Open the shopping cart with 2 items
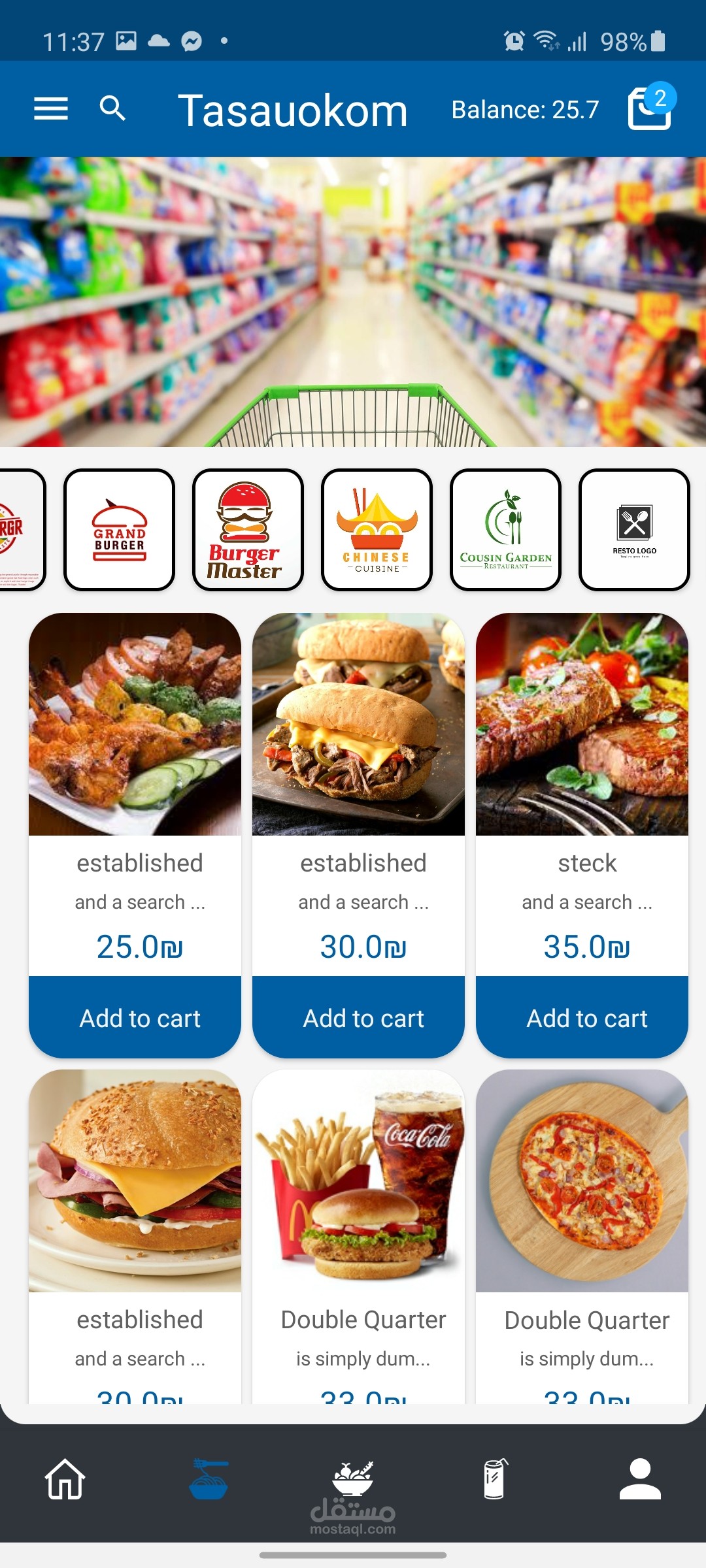Screen dimensions: 706x1568 click(x=650, y=108)
